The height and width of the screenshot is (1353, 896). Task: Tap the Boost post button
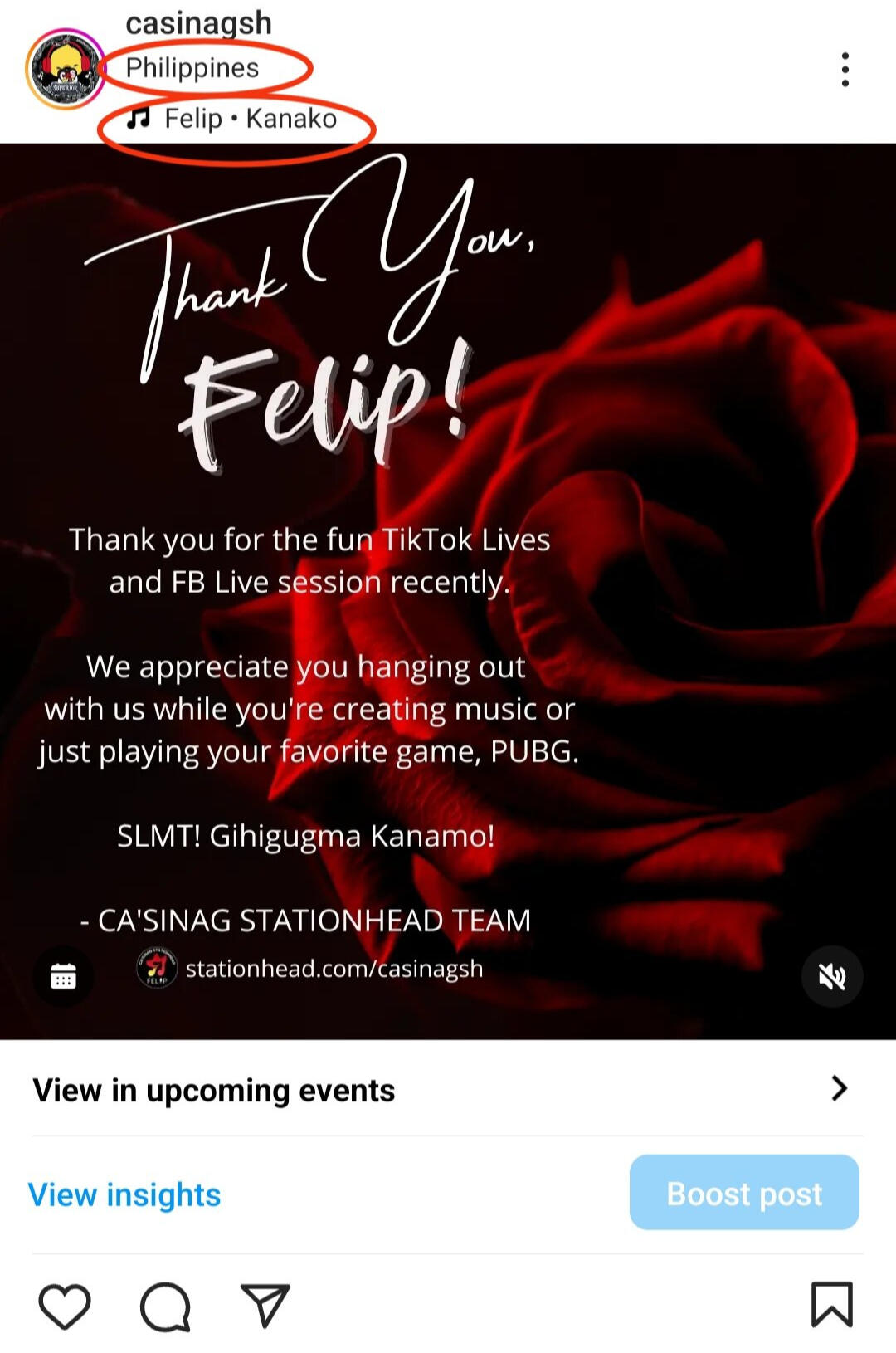point(743,1193)
